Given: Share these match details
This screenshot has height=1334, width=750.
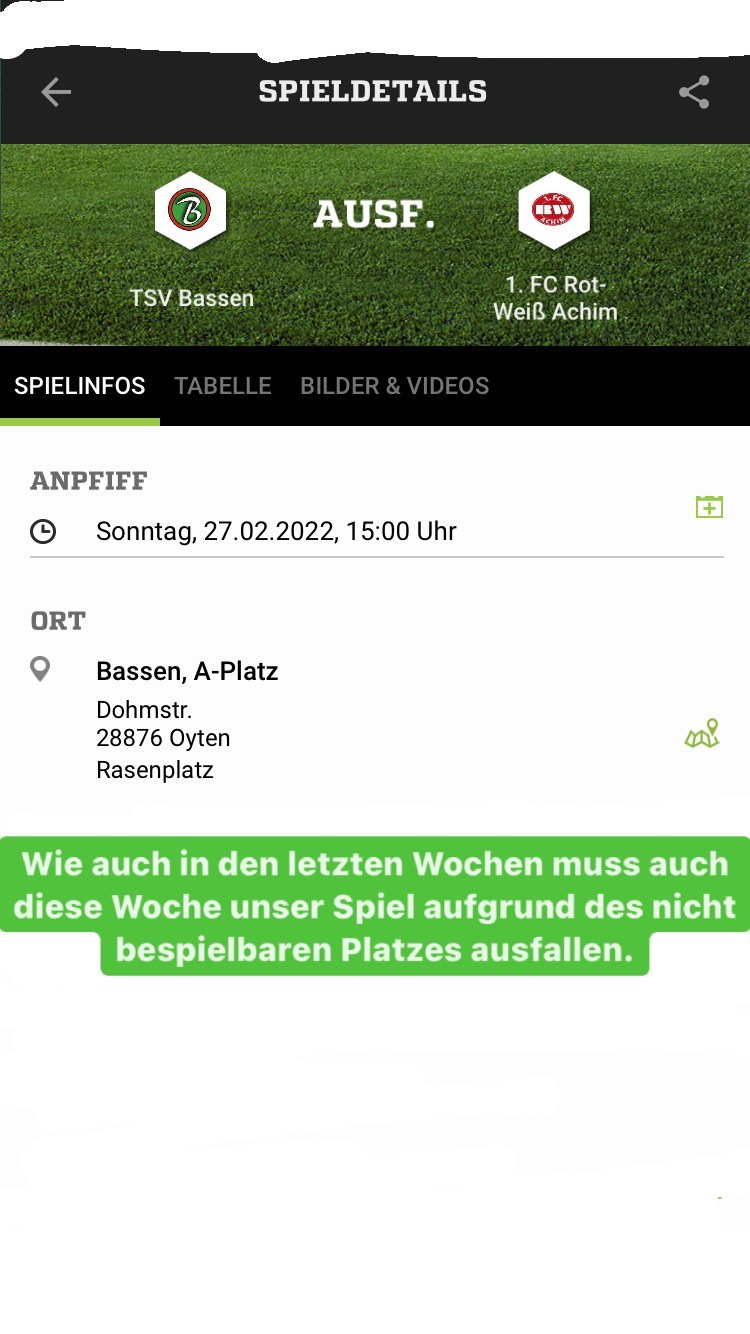Looking at the screenshot, I should [x=694, y=92].
